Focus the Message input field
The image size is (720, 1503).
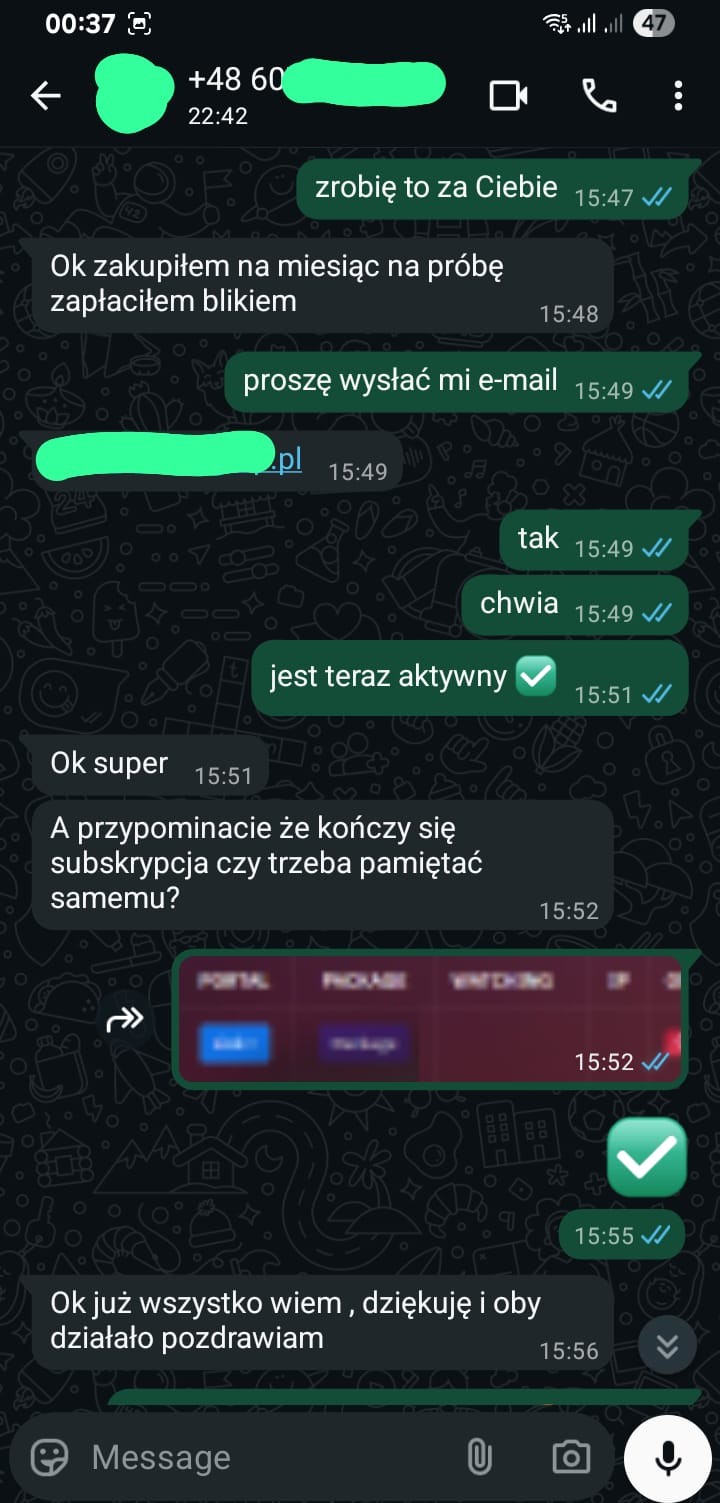260,1457
